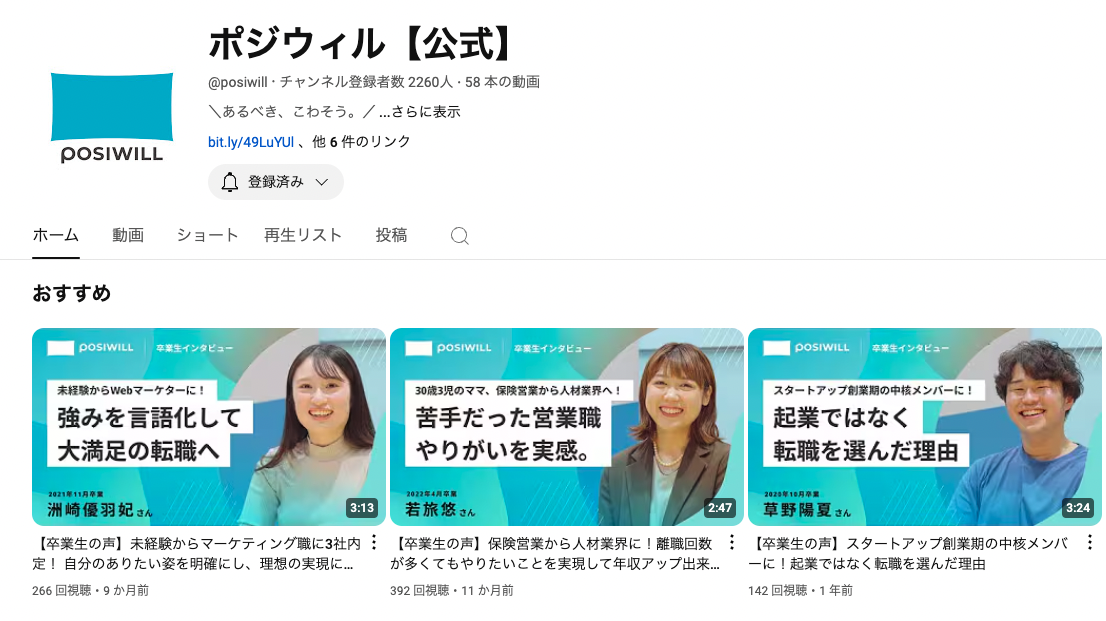1106x621 pixels.
Task: Switch to the 動画 tab
Action: click(x=128, y=236)
